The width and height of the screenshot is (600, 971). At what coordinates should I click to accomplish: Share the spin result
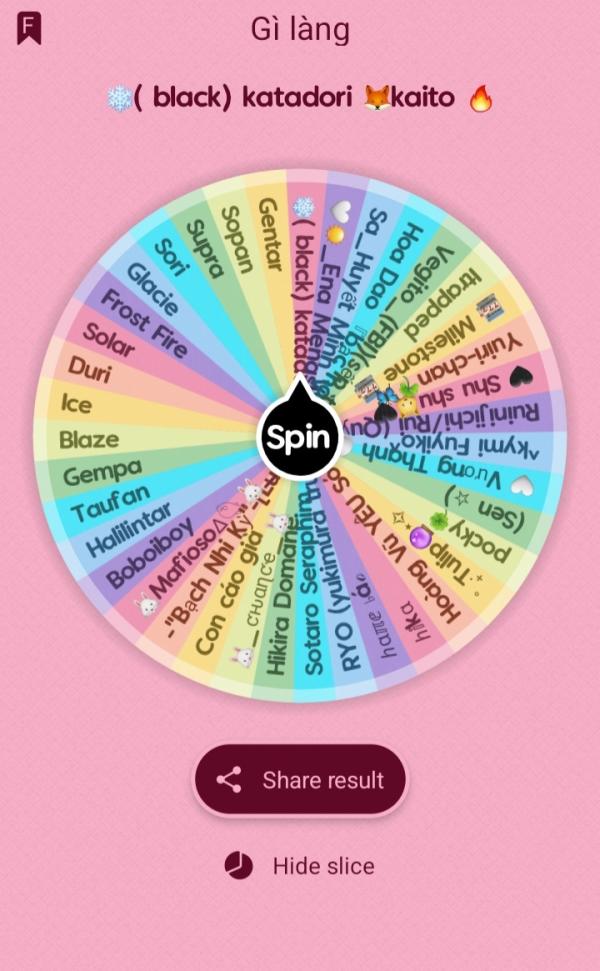pyautogui.click(x=300, y=780)
